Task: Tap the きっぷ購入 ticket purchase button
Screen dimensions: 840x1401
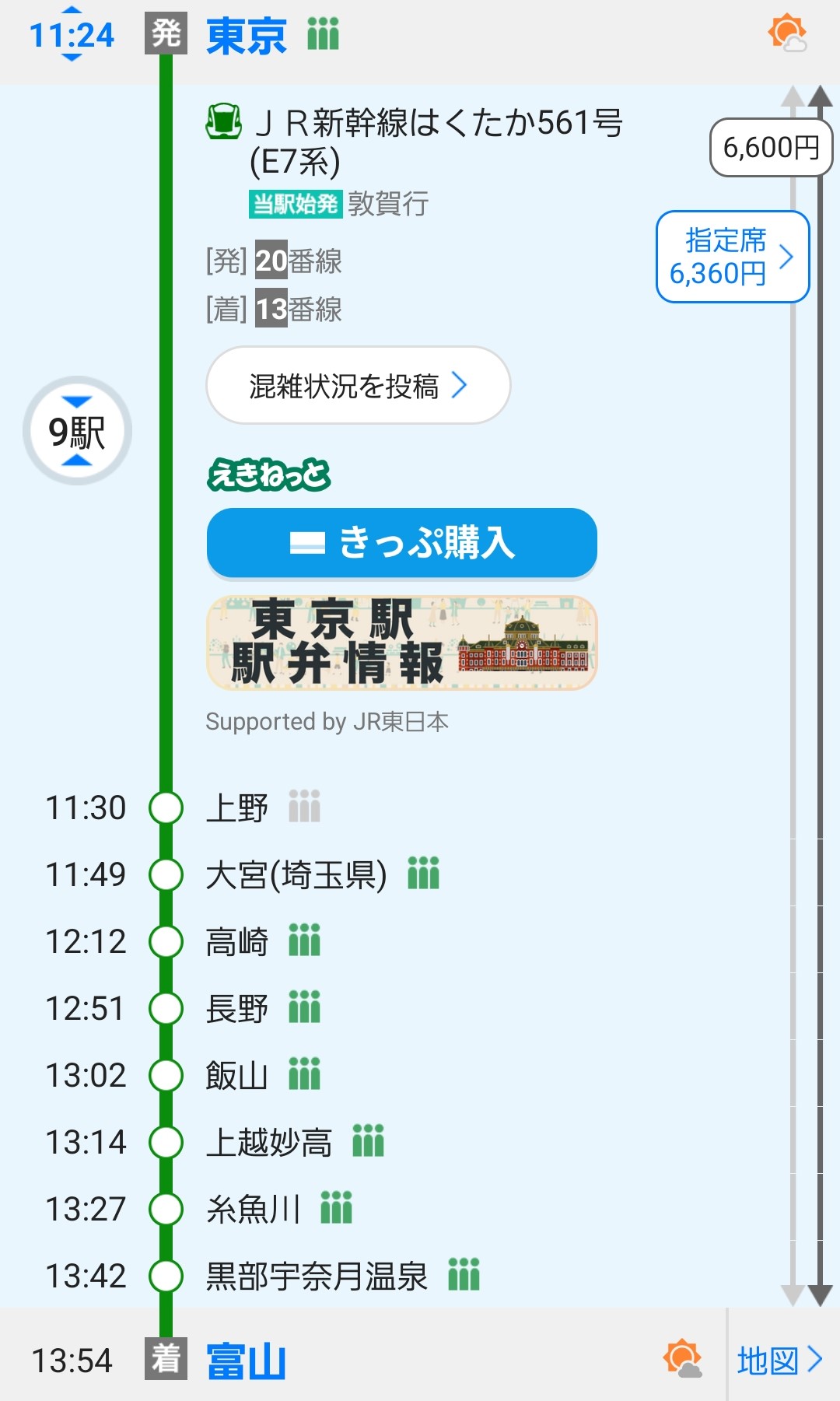Action: tap(401, 543)
